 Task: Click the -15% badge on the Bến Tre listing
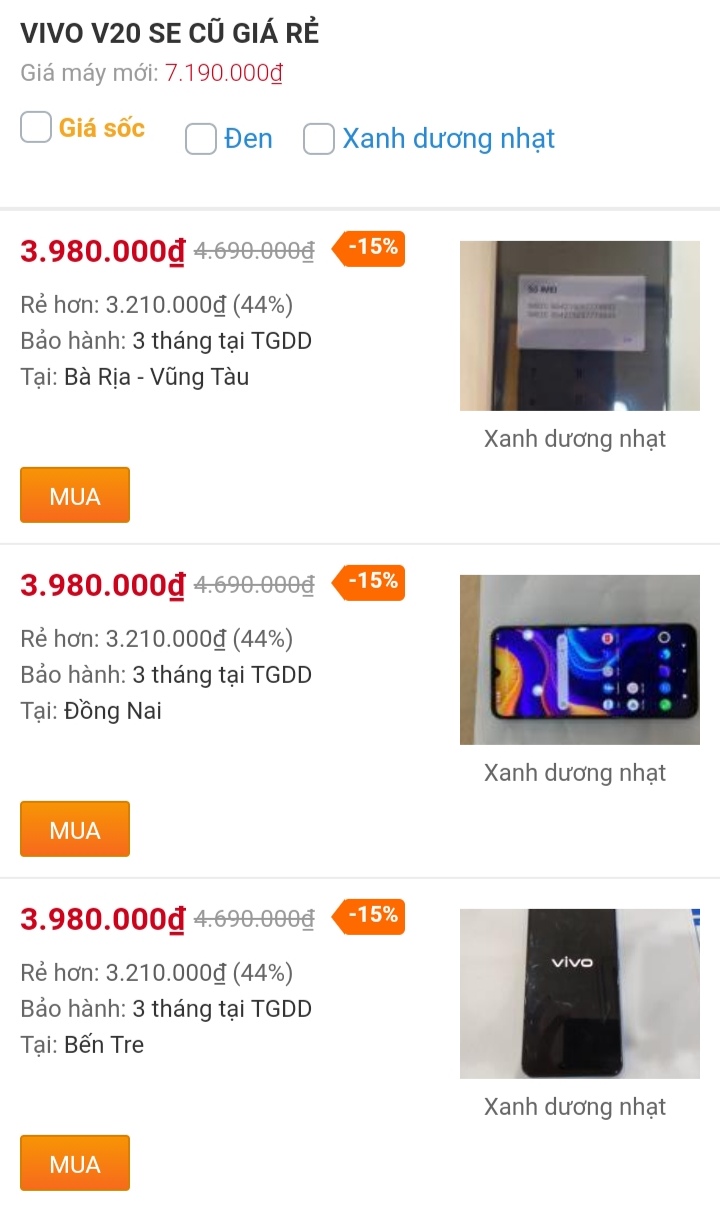(371, 915)
